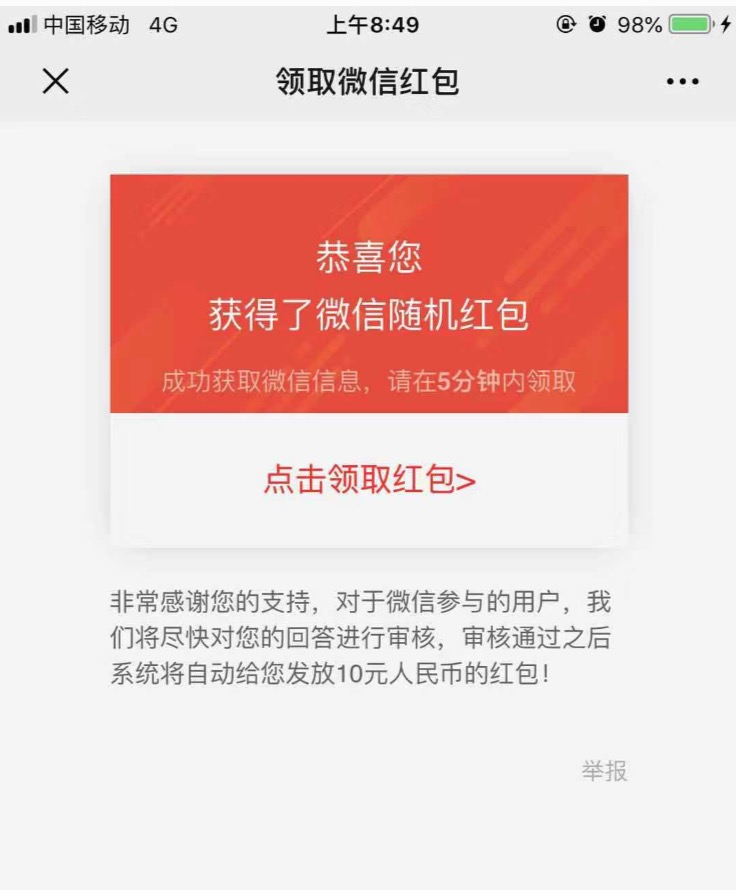Report this page via 举报

(x=604, y=771)
